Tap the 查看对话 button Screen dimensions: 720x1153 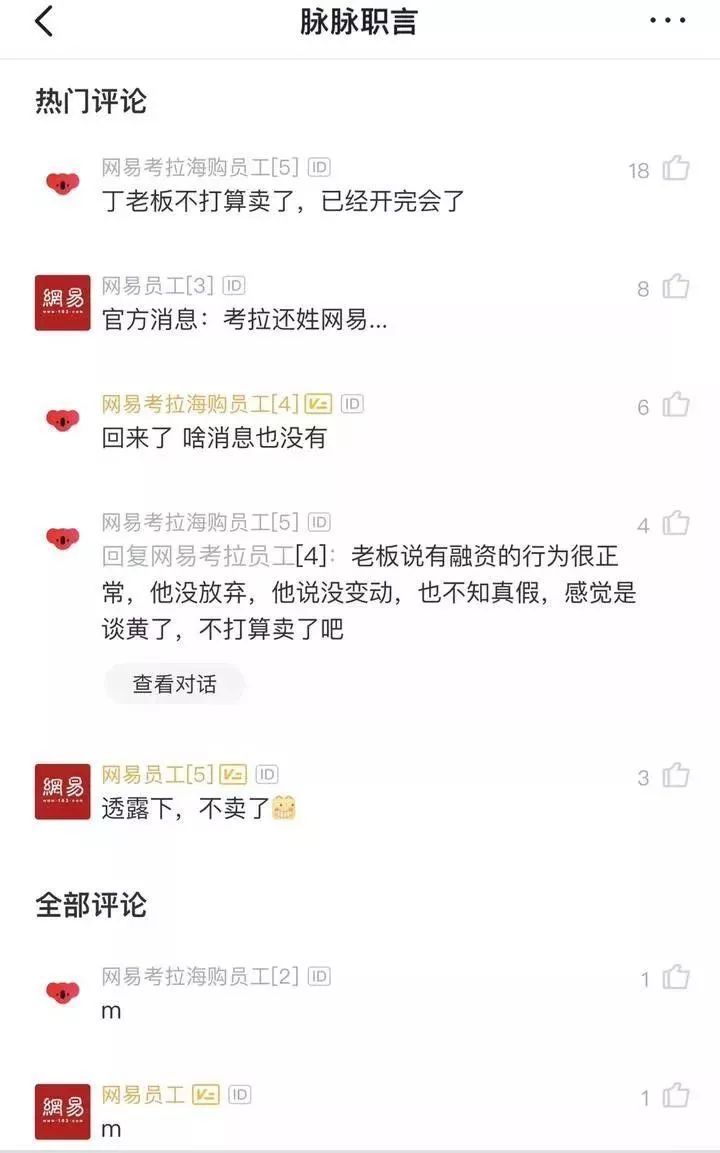[x=174, y=684]
